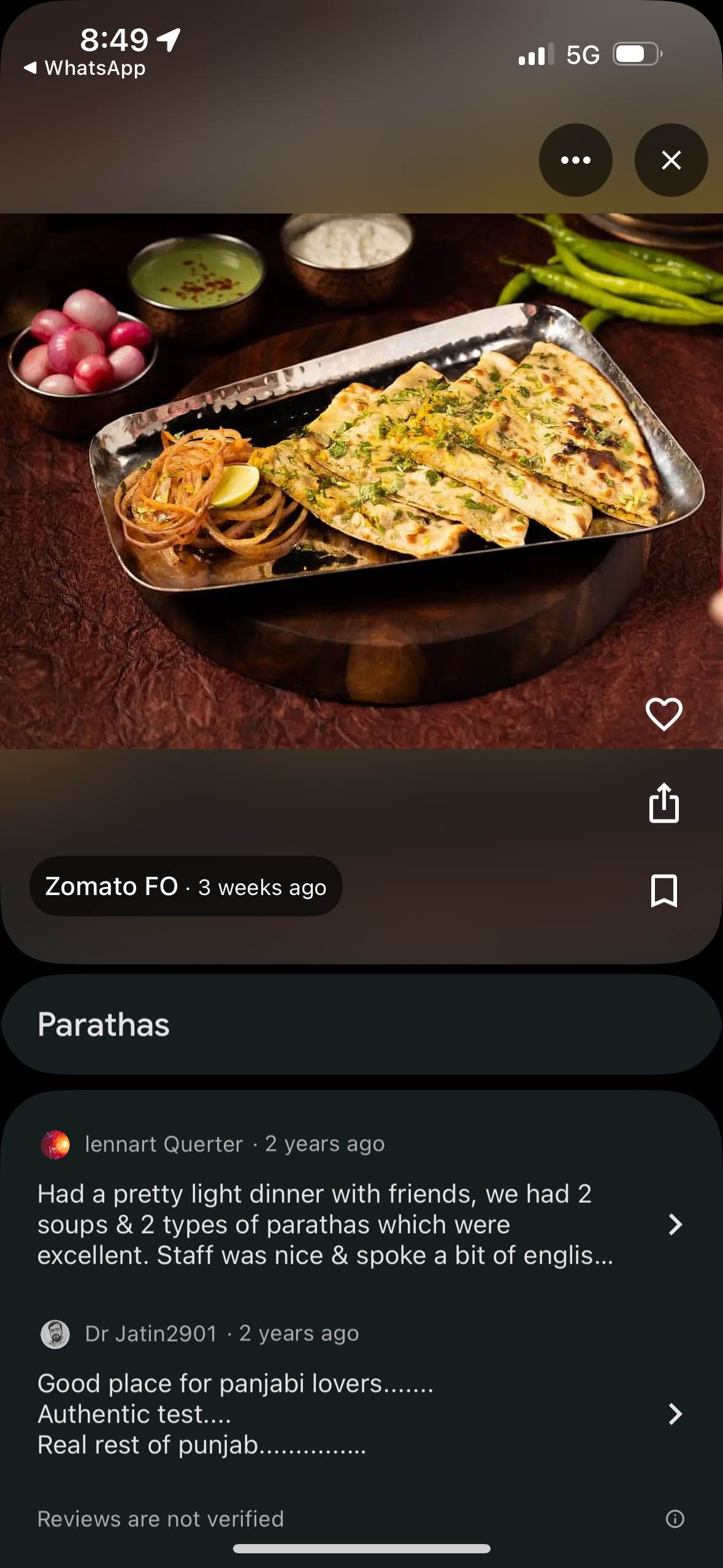Return to WhatsApp via the back link
This screenshot has width=723, height=1568.
[85, 68]
